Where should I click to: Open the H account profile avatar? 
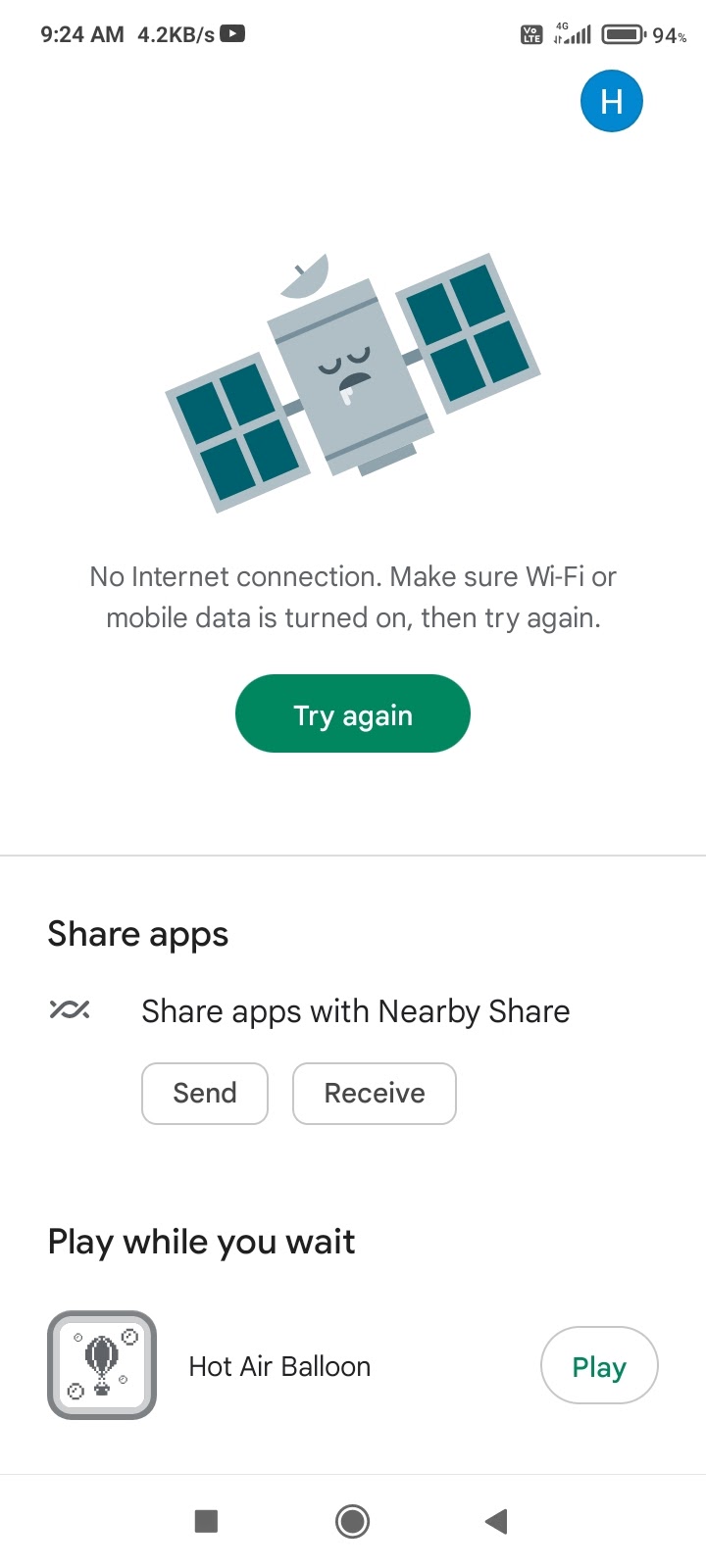pyautogui.click(x=611, y=101)
